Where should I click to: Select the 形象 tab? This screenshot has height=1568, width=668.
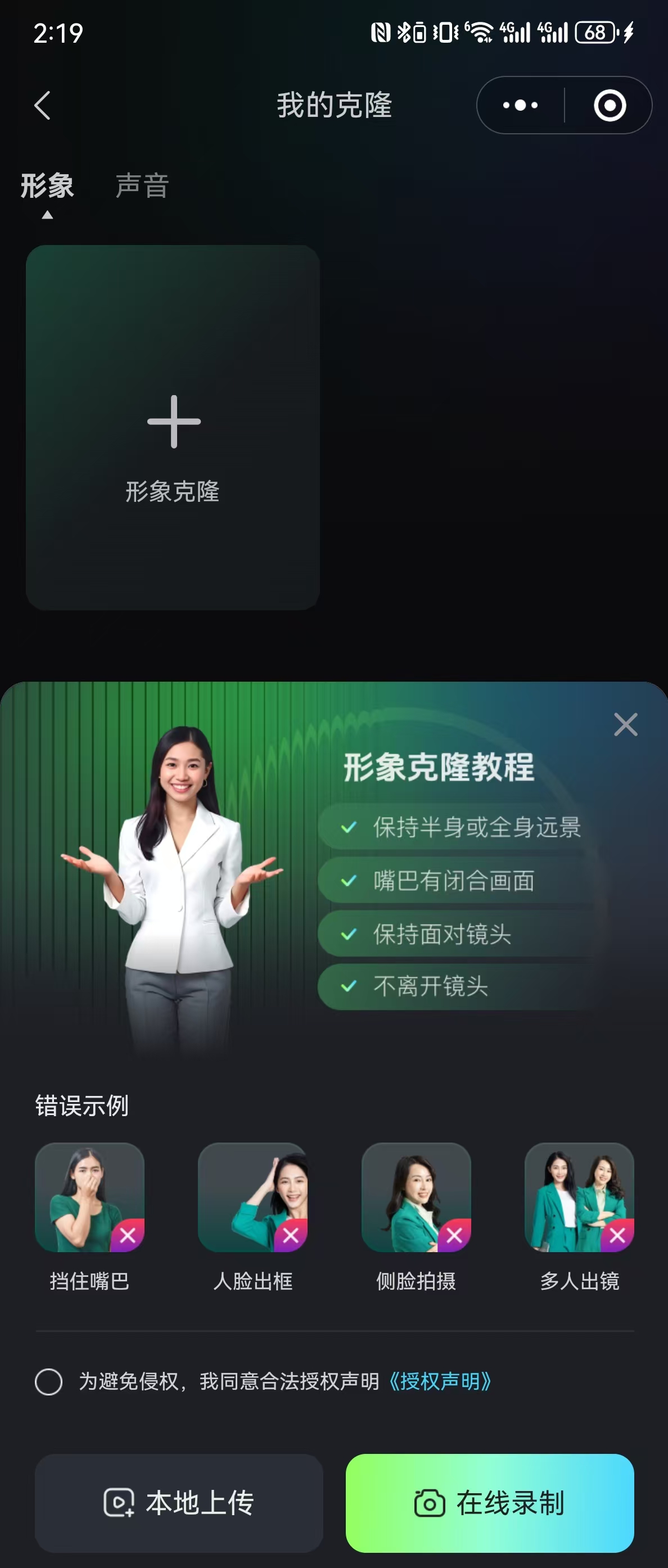[47, 185]
